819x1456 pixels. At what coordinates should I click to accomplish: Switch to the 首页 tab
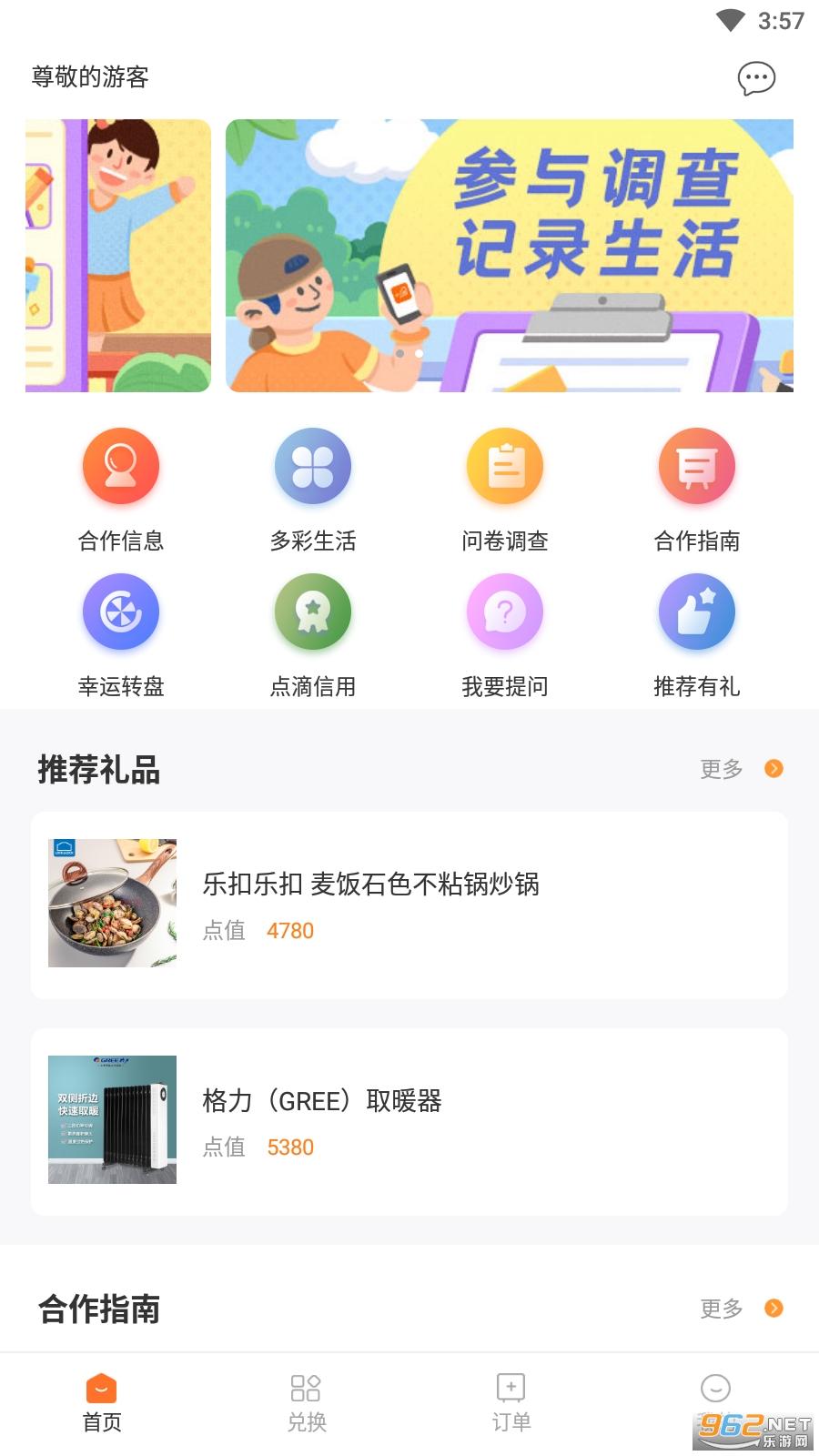102,1402
